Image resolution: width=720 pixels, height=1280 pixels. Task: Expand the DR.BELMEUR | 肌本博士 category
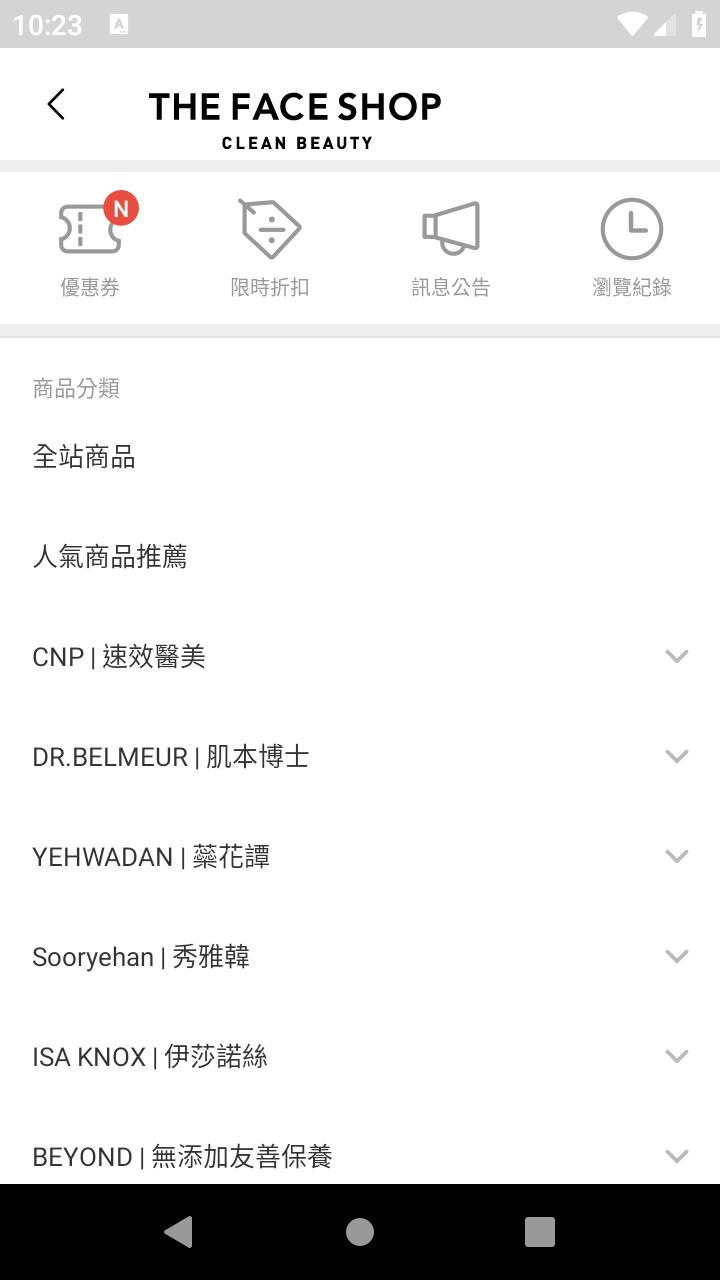click(x=676, y=757)
